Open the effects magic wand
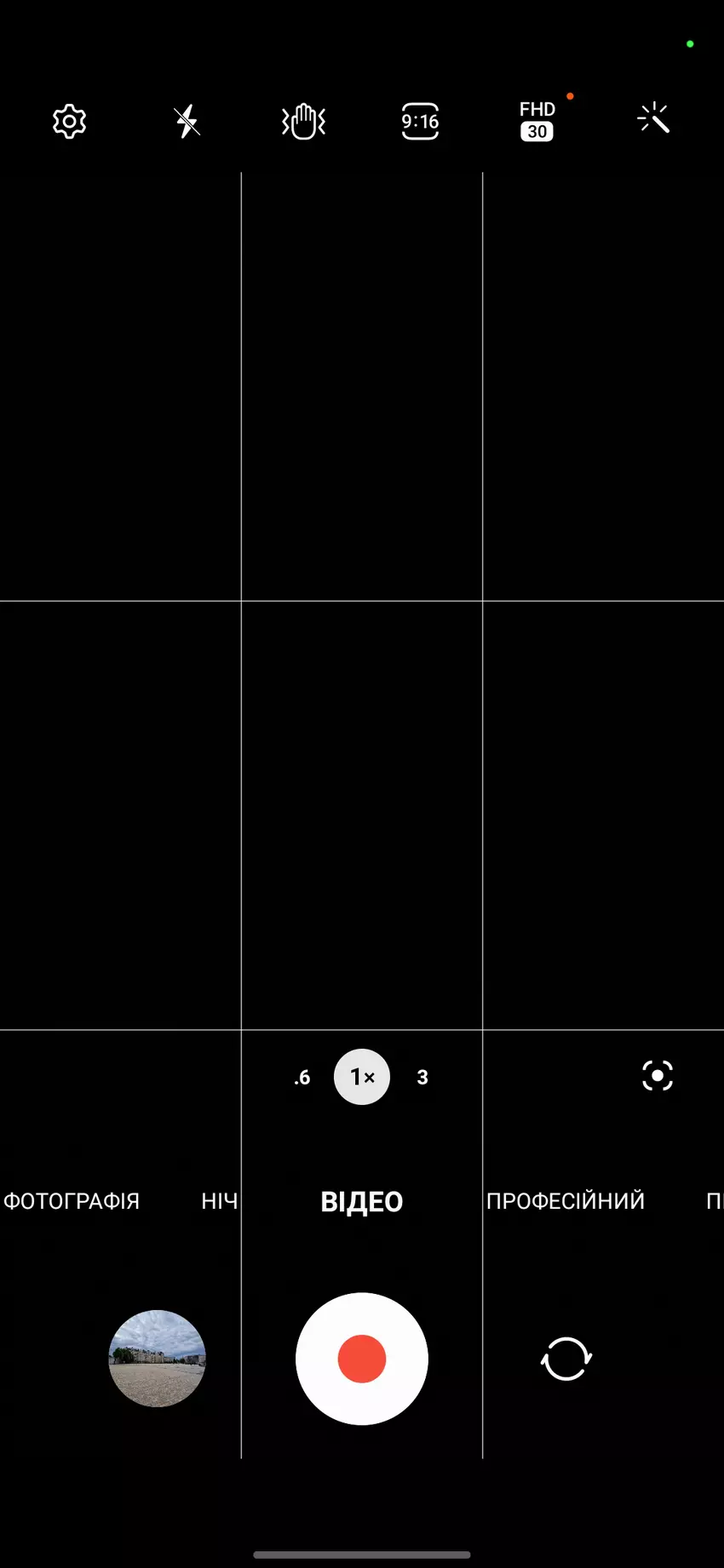The image size is (724, 1568). [654, 119]
